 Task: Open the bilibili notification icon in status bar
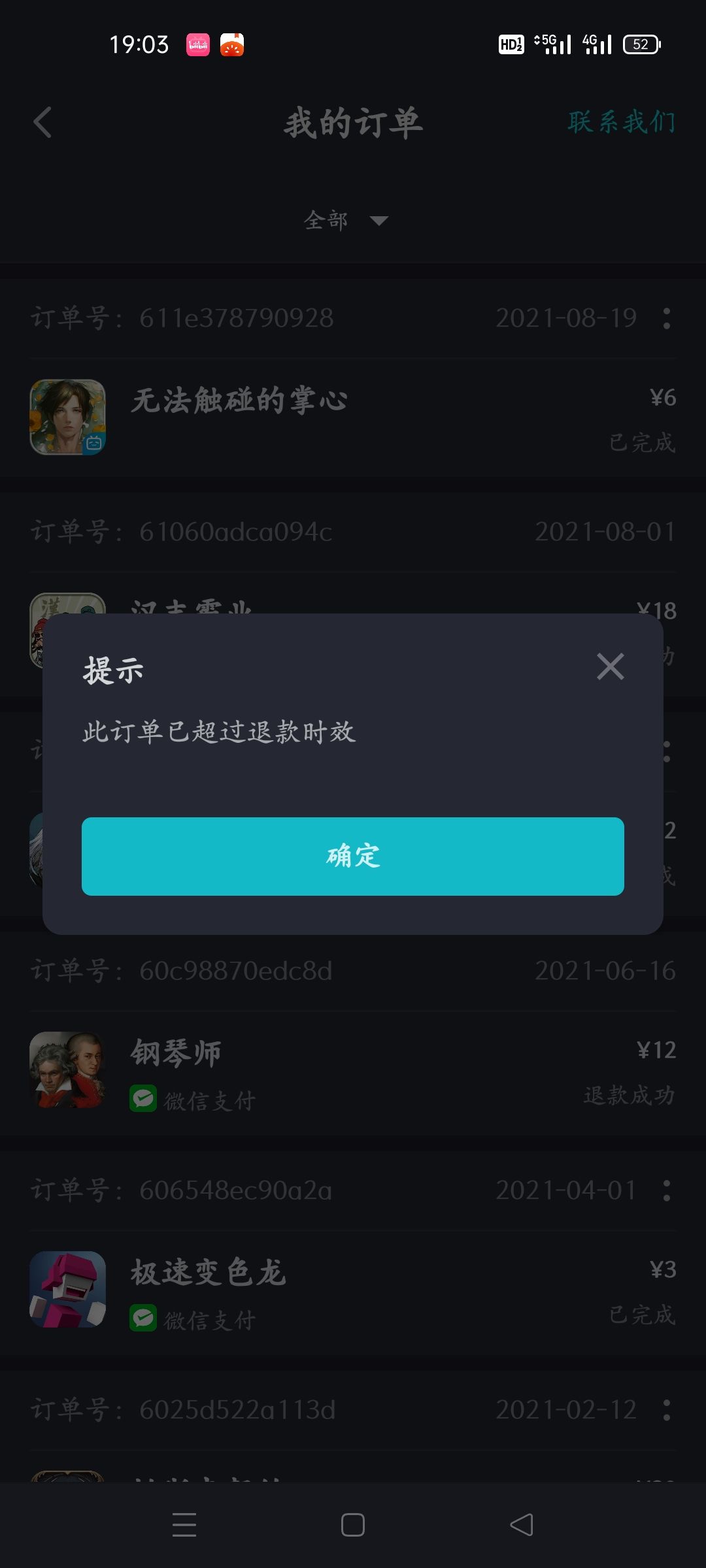click(198, 44)
